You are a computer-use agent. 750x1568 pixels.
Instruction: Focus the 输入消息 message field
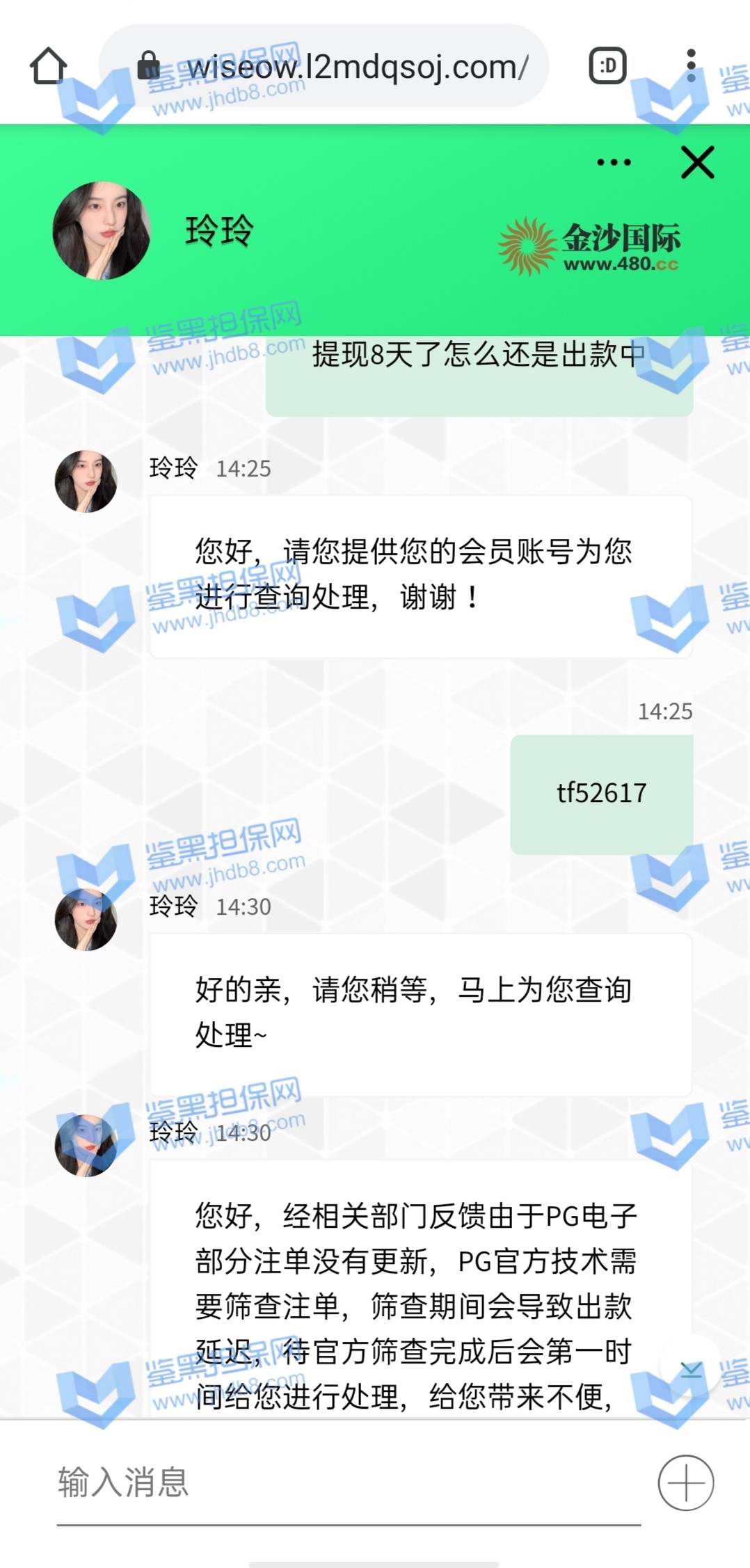click(x=348, y=1482)
